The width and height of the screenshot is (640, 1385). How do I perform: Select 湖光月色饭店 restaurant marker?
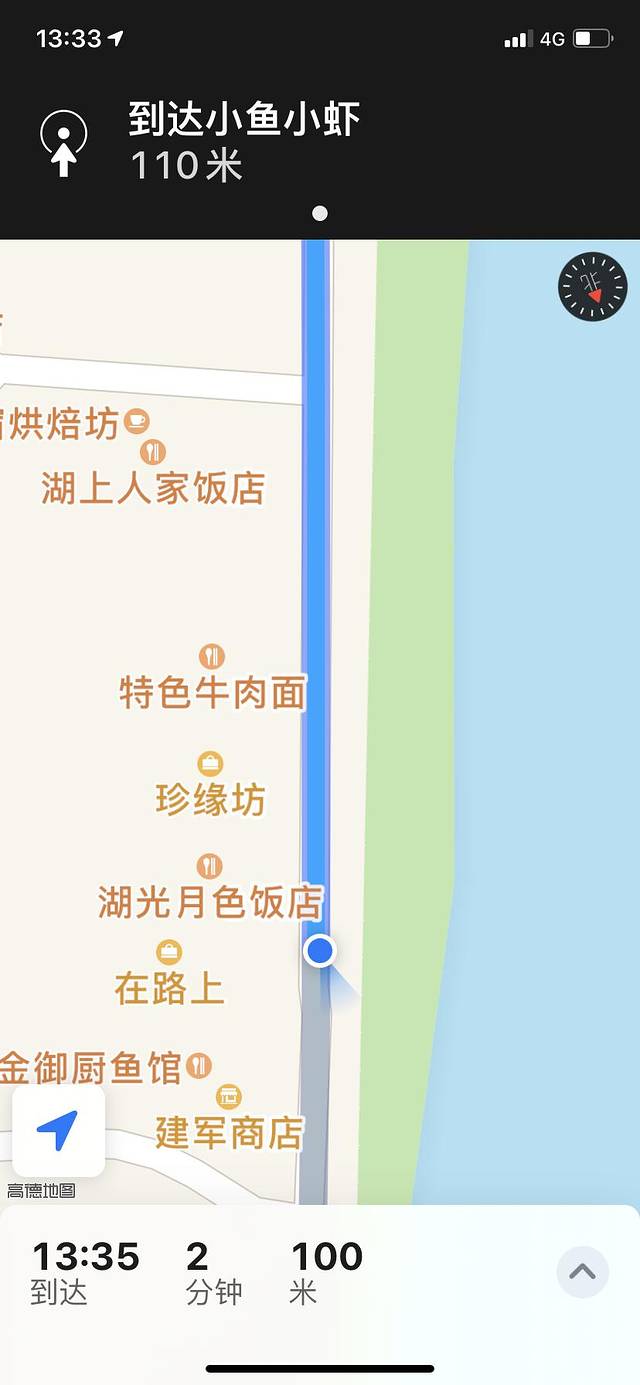(208, 866)
